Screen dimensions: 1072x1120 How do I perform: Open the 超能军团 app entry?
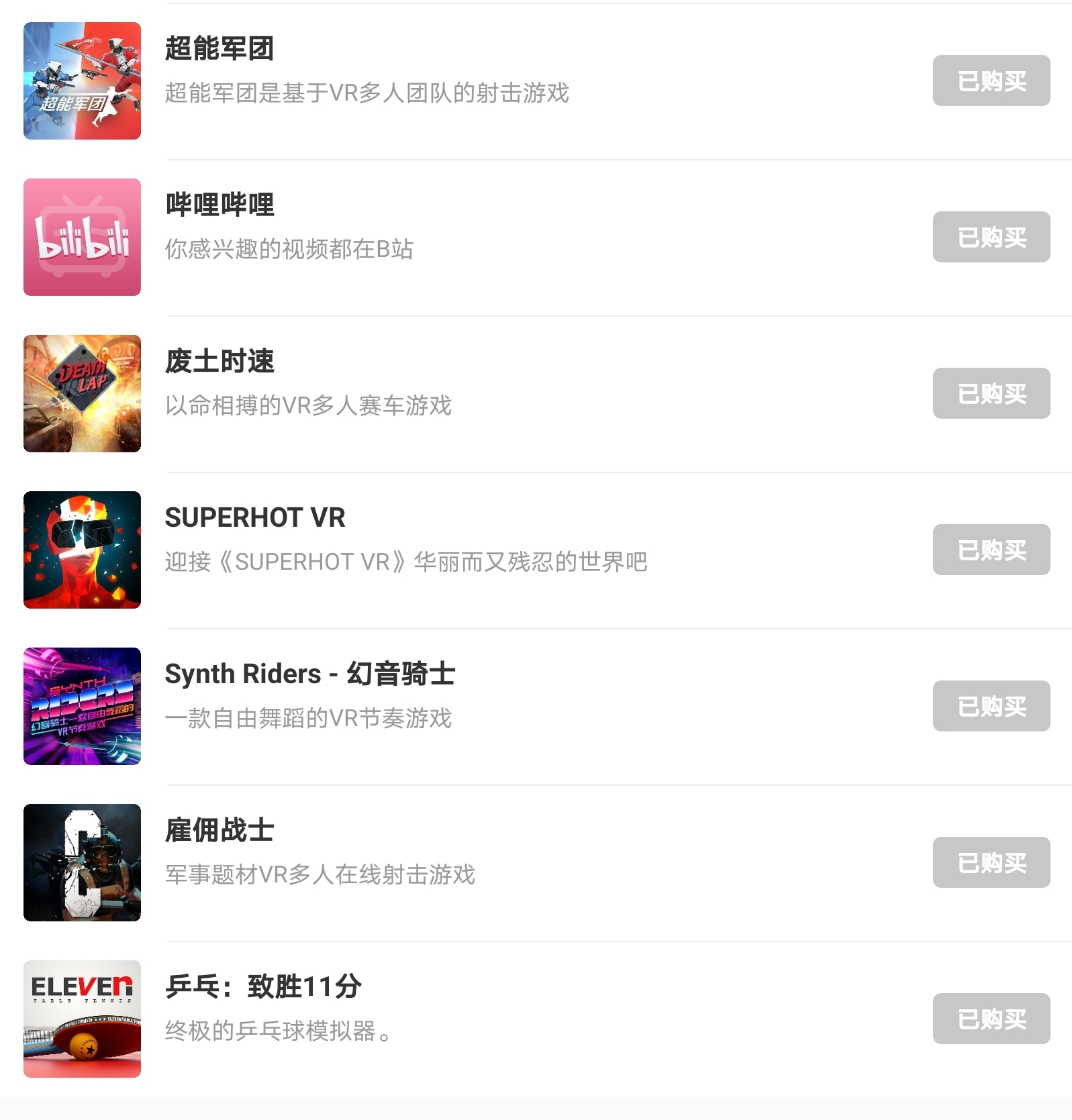click(x=220, y=49)
